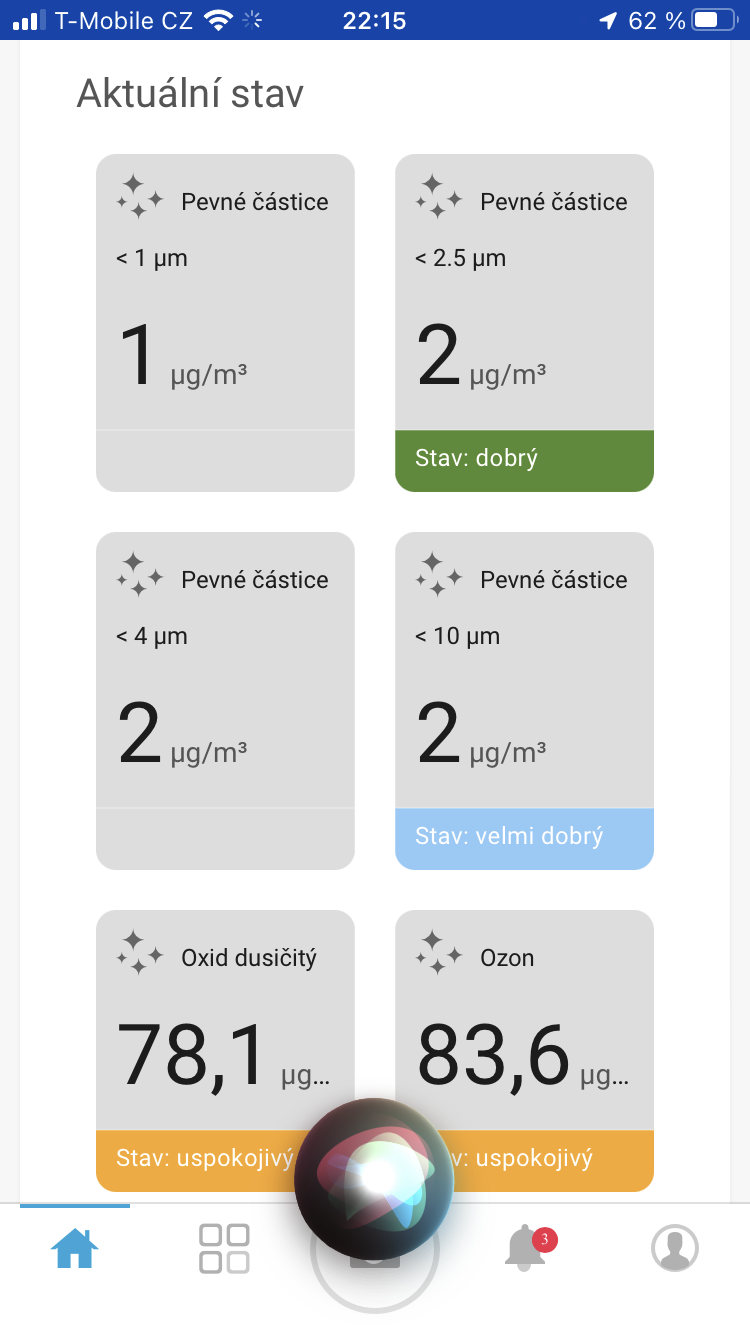The height and width of the screenshot is (1334, 750).
Task: Open the Pevné částice < 1 µm card
Action: click(x=225, y=323)
